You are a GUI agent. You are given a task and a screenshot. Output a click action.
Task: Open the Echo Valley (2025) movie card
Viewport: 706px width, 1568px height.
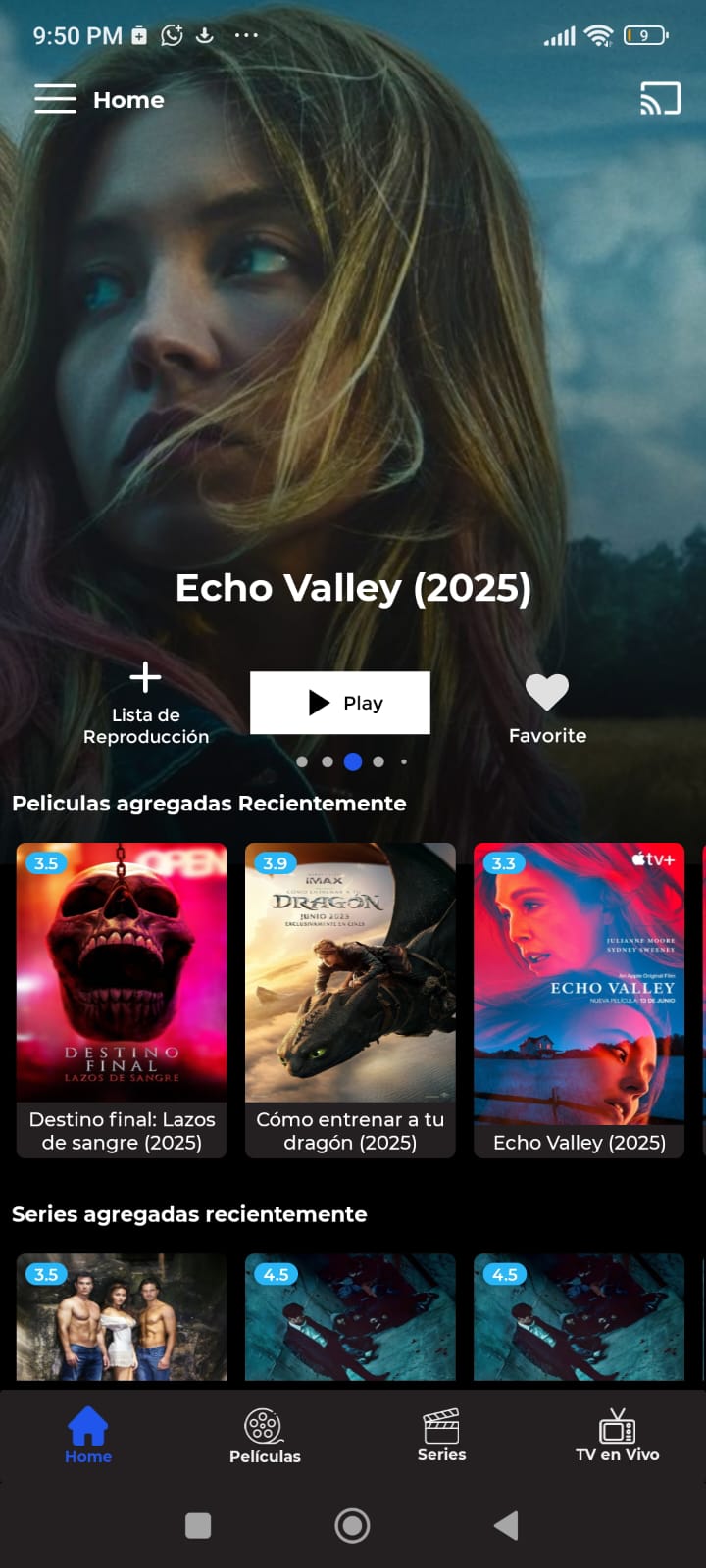point(579,1000)
